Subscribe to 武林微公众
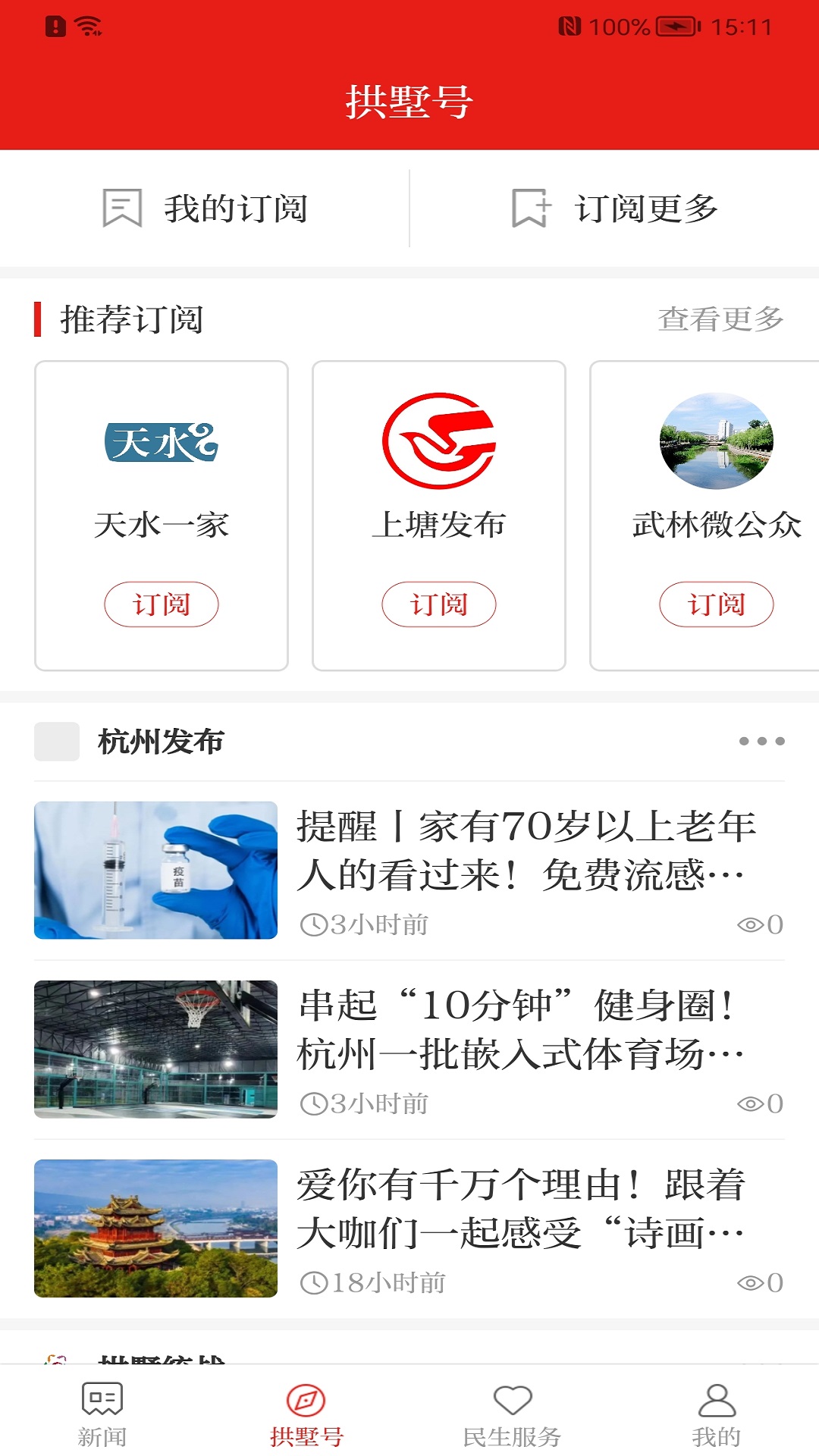The width and height of the screenshot is (819, 1456). click(x=717, y=604)
